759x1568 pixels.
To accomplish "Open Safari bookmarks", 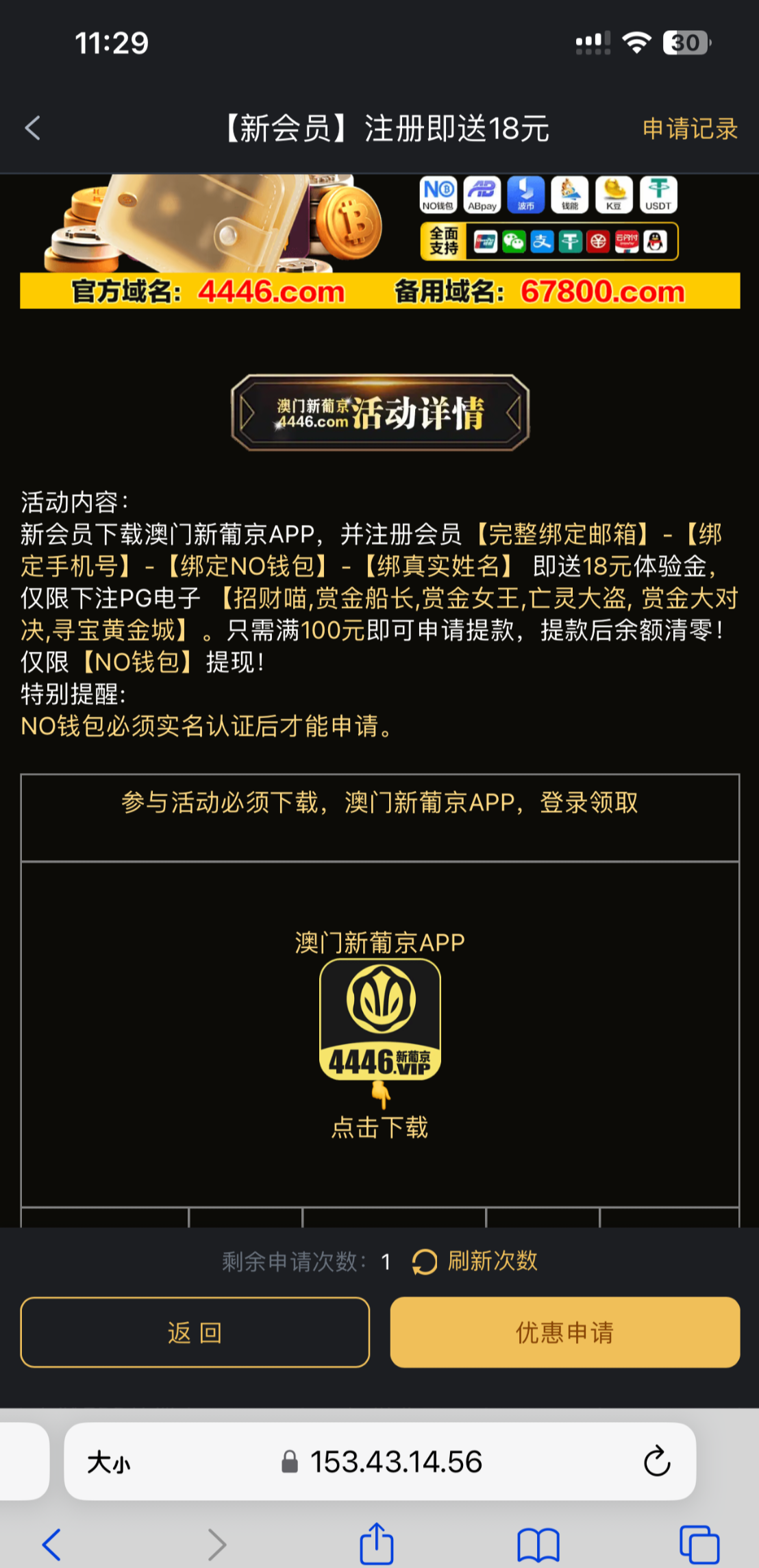I will click(x=538, y=1545).
